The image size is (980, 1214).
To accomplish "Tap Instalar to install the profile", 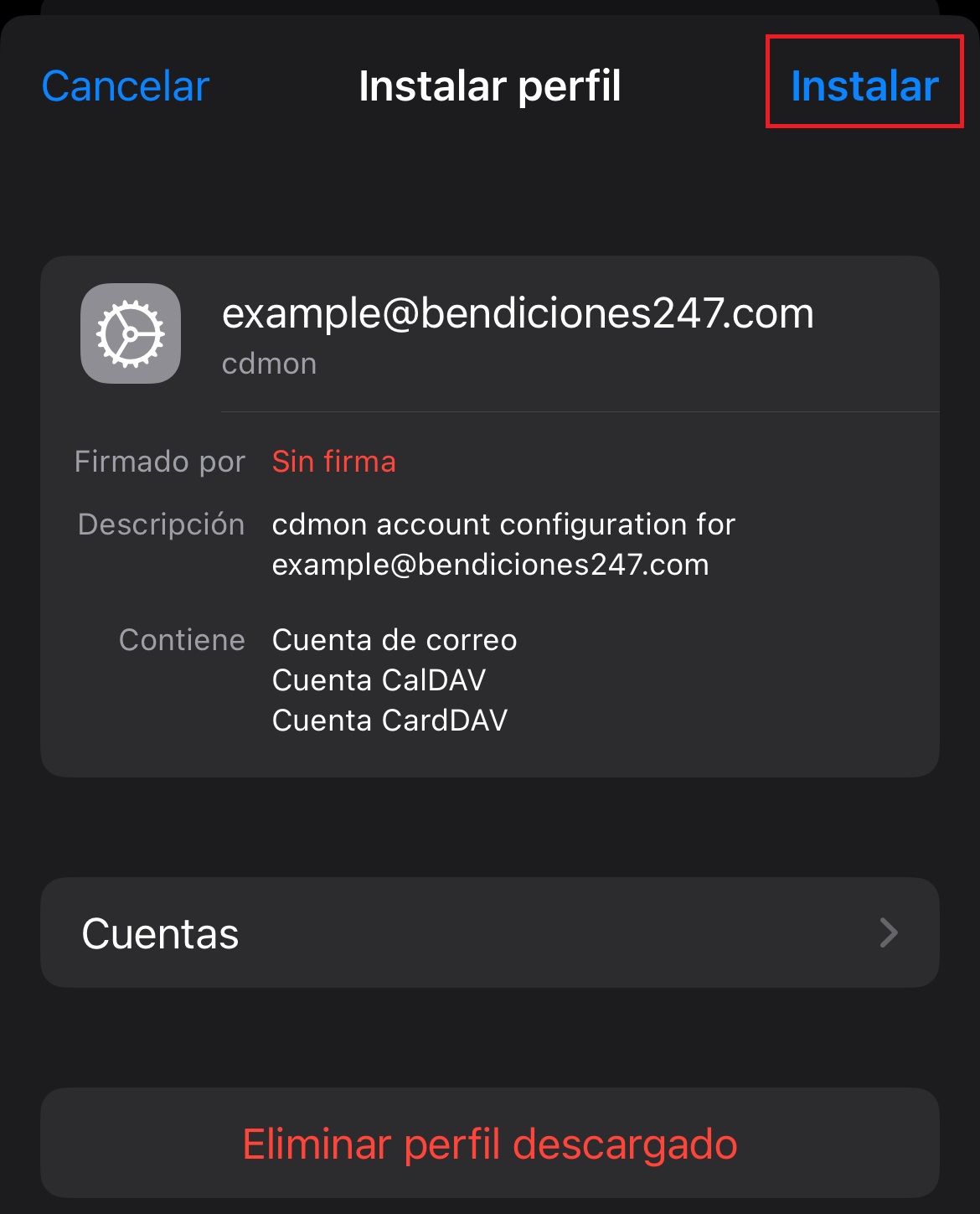I will click(x=864, y=86).
